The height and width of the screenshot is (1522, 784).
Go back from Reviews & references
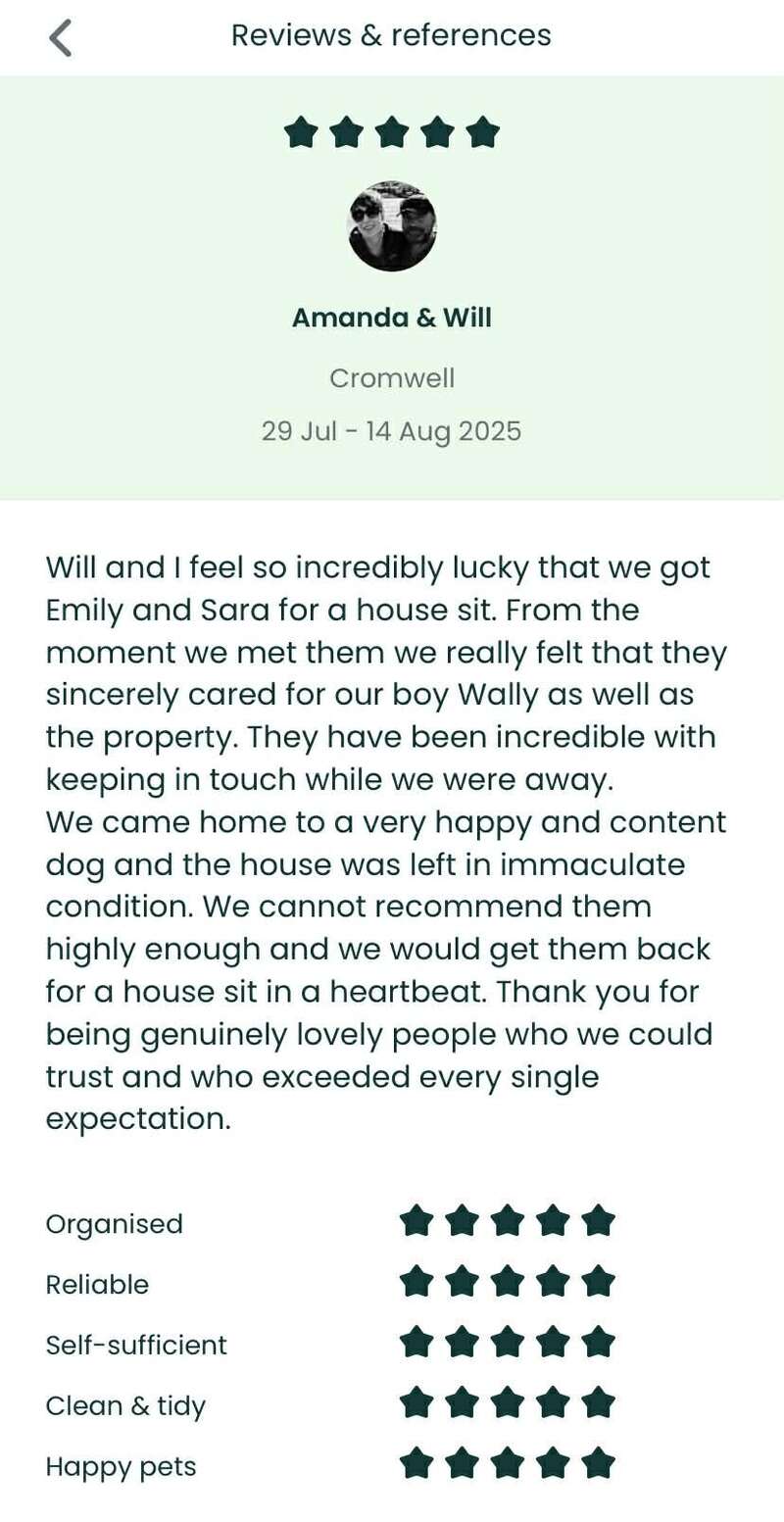coord(61,38)
